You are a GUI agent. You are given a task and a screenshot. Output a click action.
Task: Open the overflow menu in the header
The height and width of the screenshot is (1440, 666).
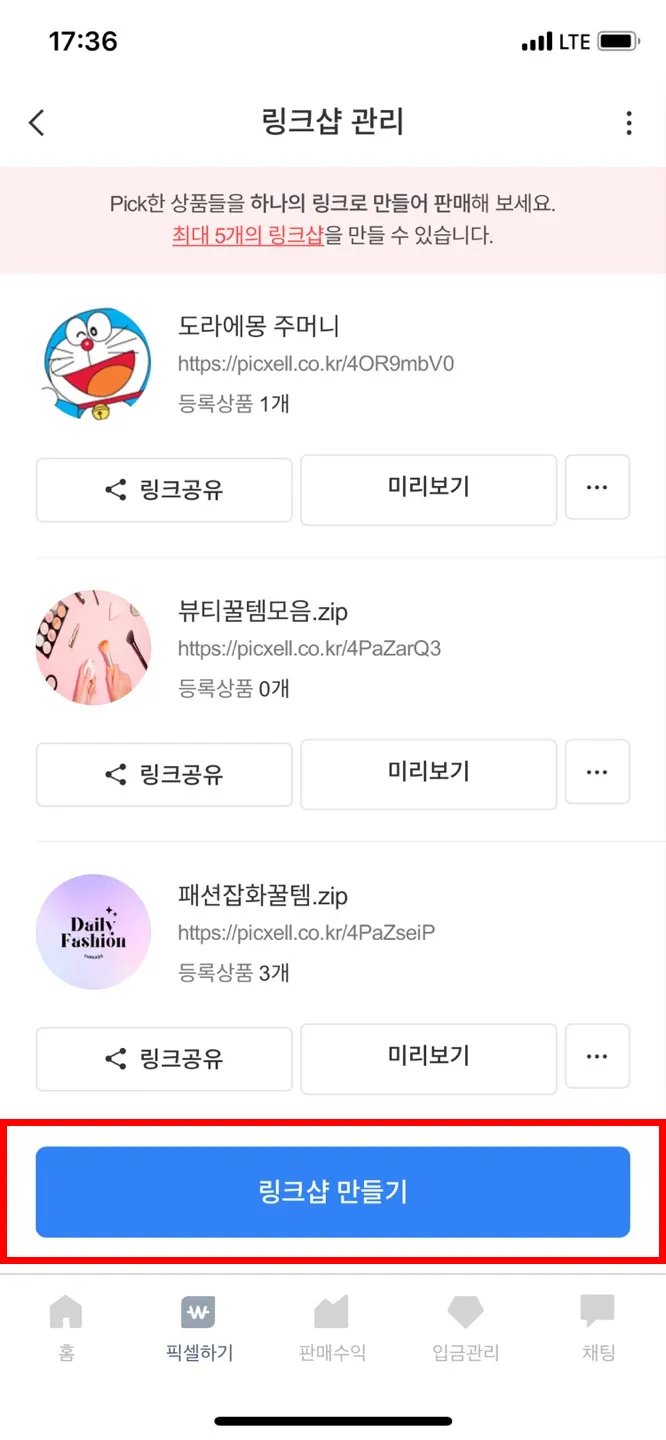click(x=628, y=123)
